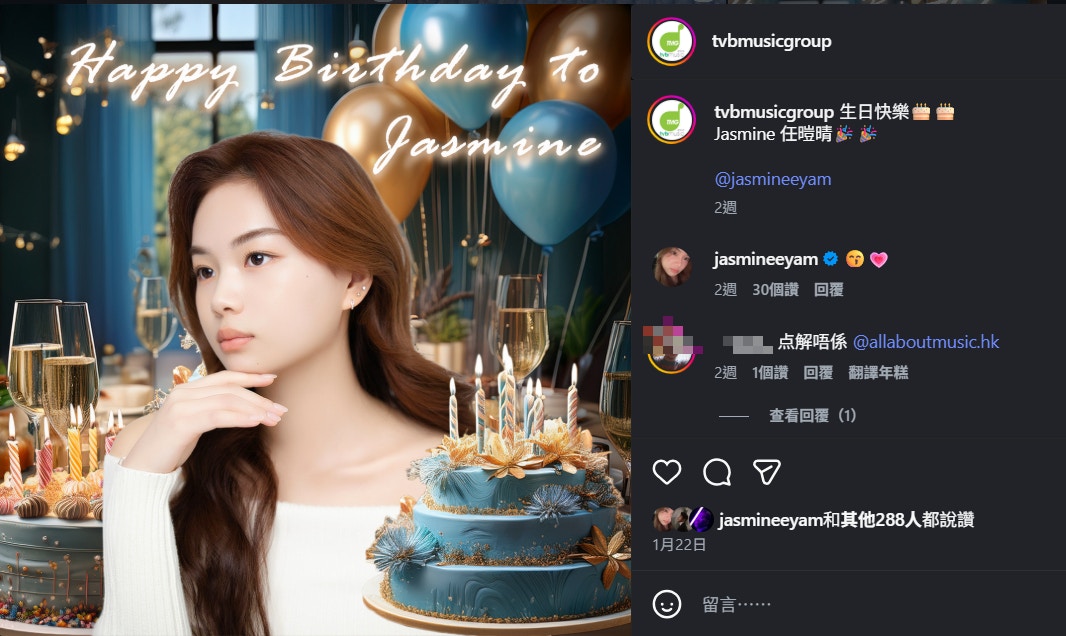Image resolution: width=1066 pixels, height=636 pixels.
Task: Reply to the allaboutmusic.hk comment via 回覆
Action: 818,372
